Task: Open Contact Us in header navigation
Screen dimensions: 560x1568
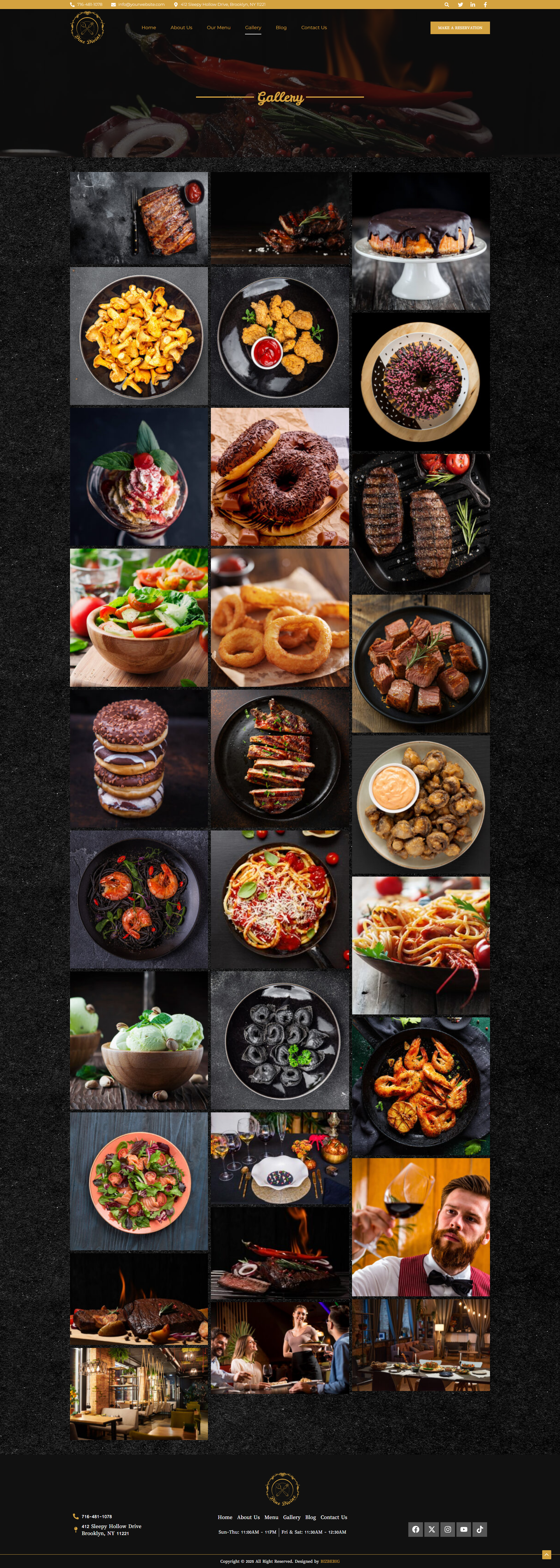Action: point(314,27)
